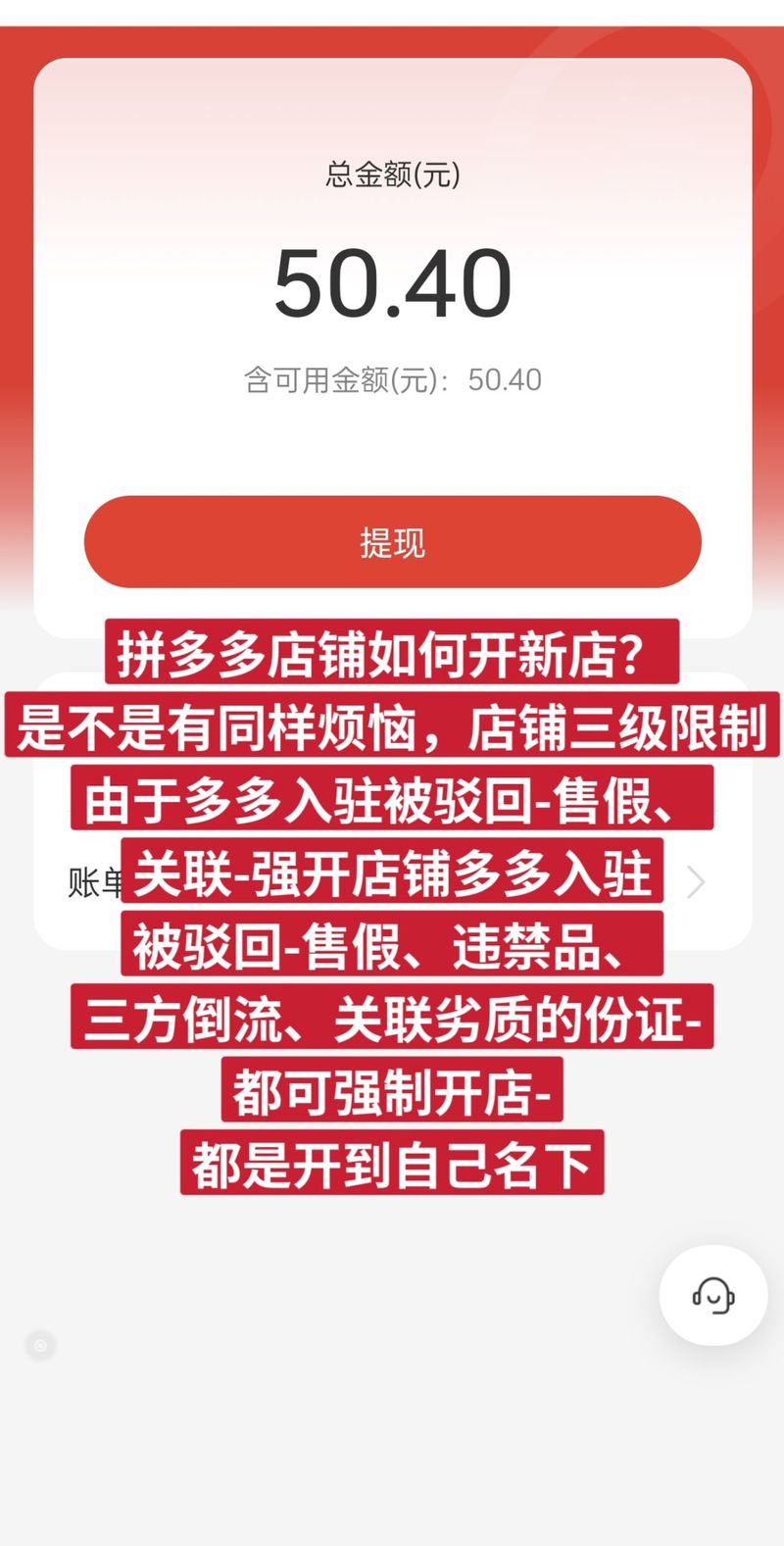Expand the 账单 billing row
The width and height of the screenshot is (784, 1546).
(x=392, y=880)
